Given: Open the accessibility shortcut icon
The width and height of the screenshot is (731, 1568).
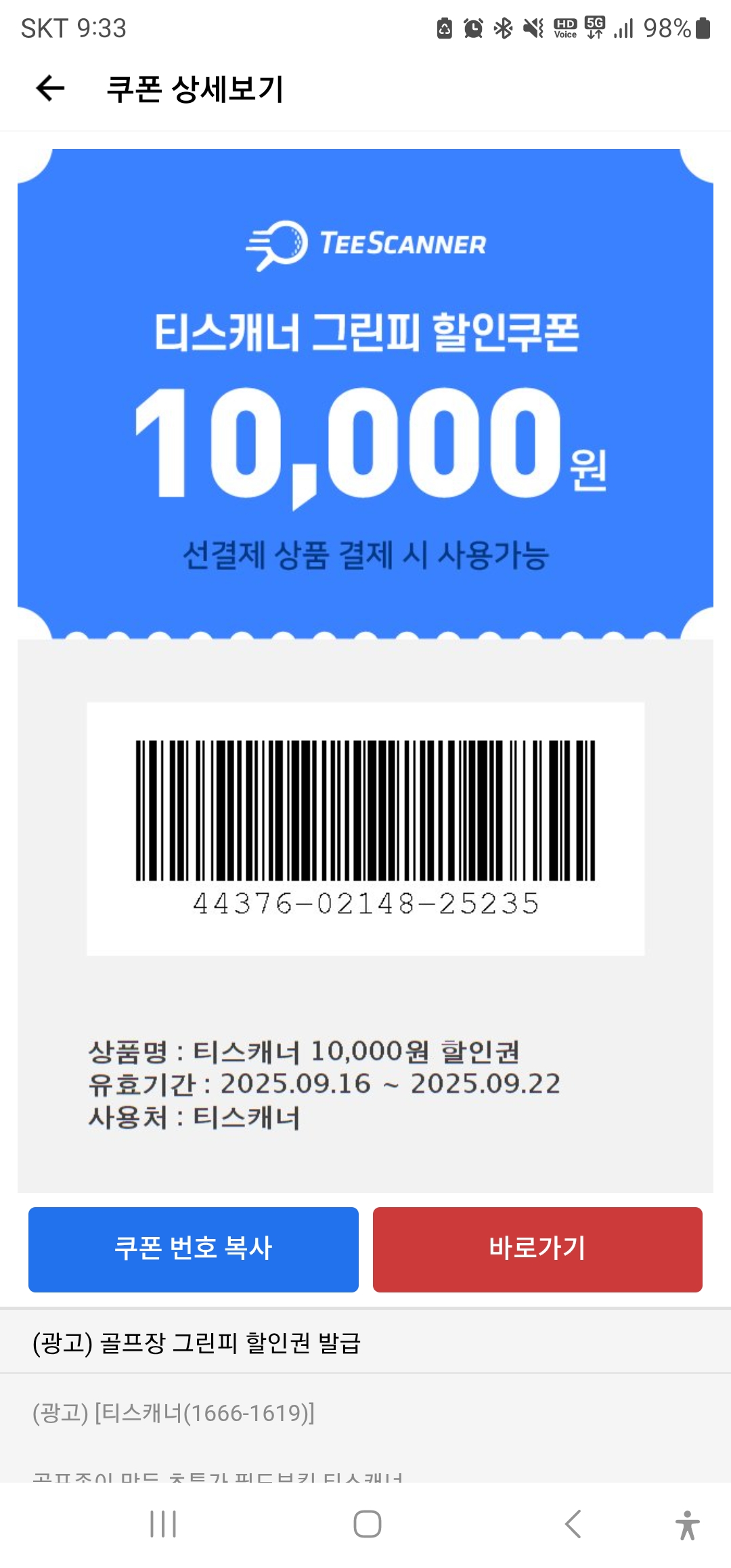Looking at the screenshot, I should coord(687,1525).
